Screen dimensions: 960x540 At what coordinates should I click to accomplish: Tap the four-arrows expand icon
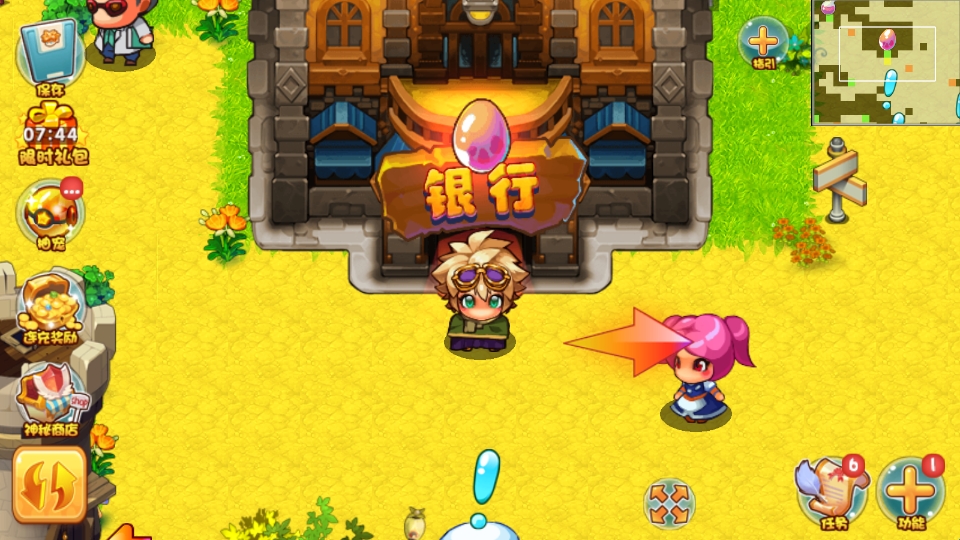(669, 502)
